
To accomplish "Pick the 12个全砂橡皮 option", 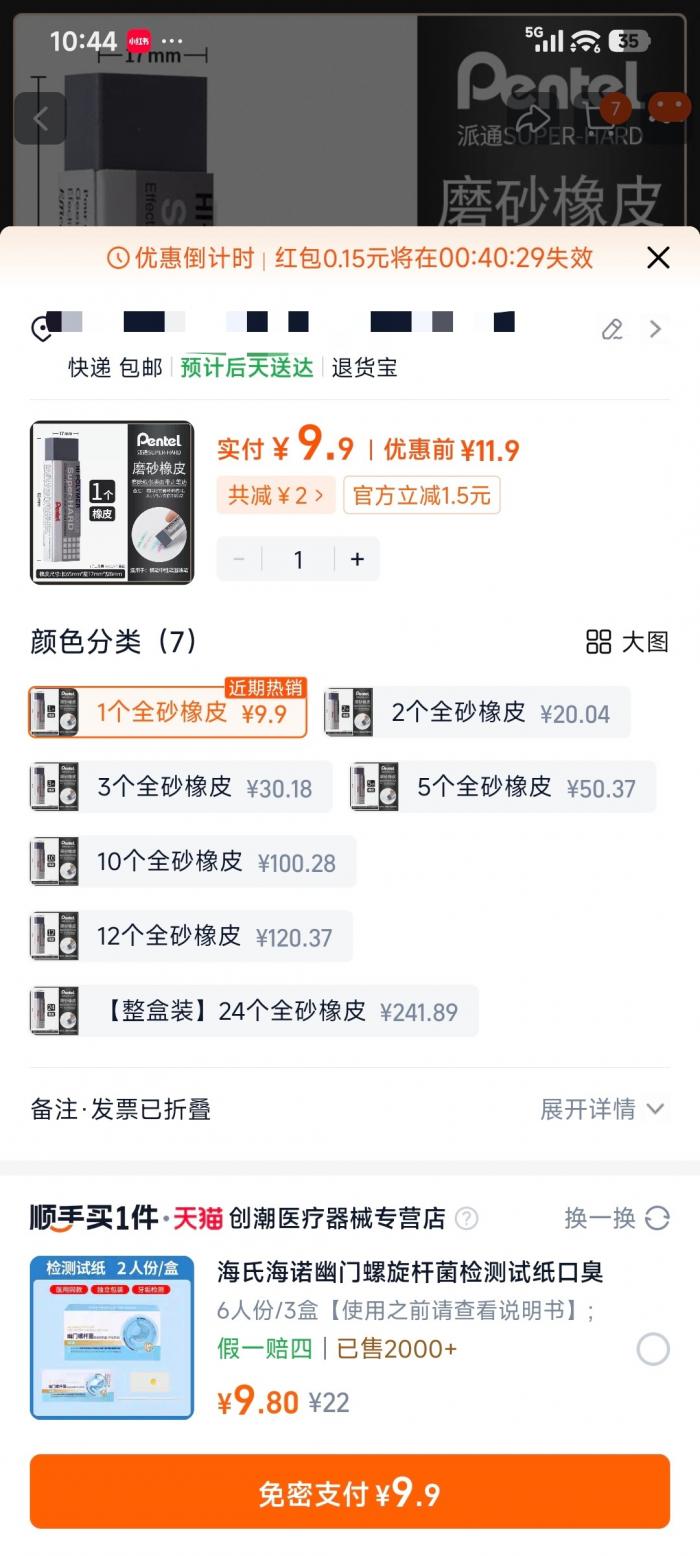I will [x=191, y=937].
